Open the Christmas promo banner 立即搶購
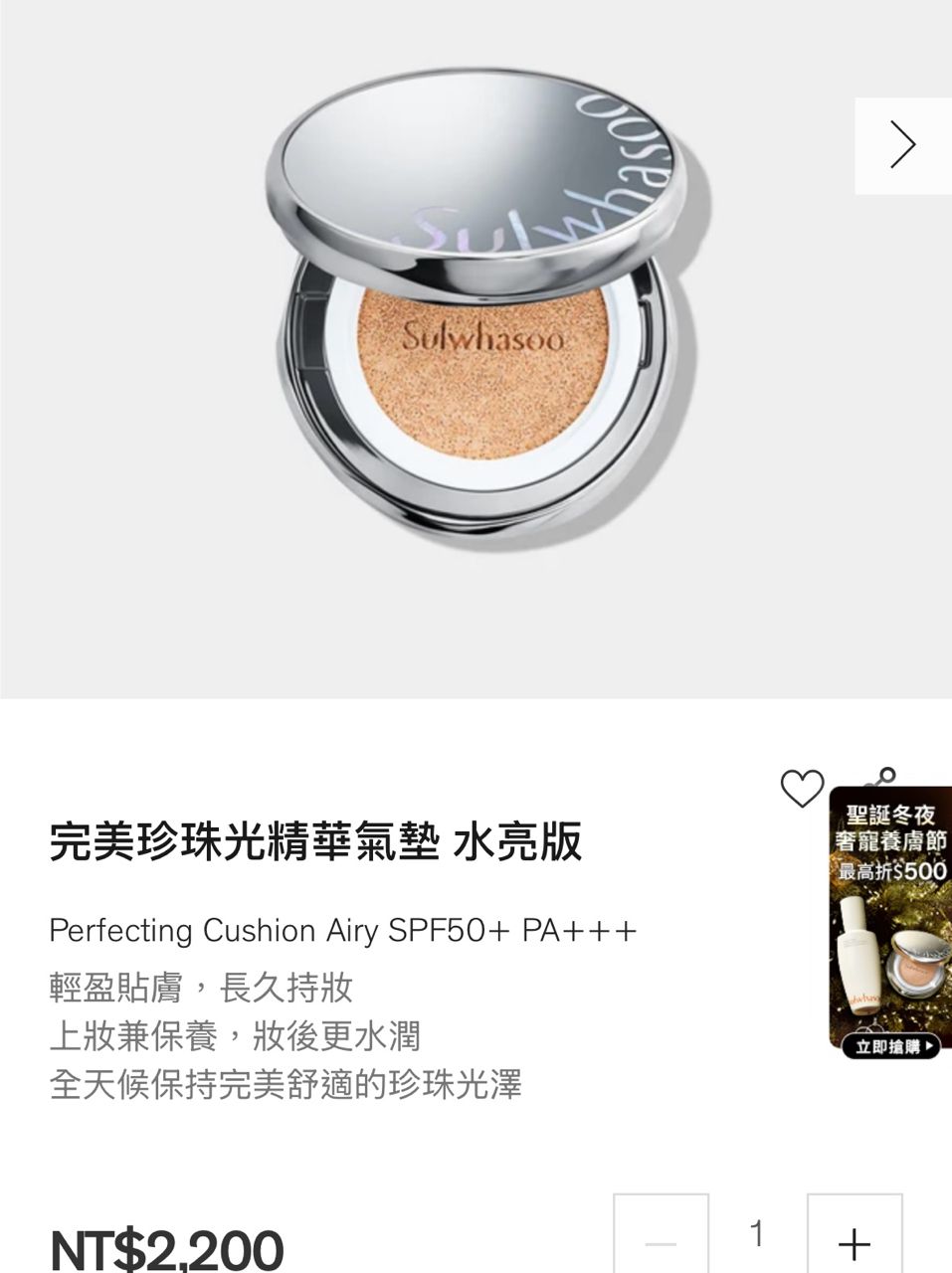Image resolution: width=952 pixels, height=1273 pixels. pos(890,1046)
